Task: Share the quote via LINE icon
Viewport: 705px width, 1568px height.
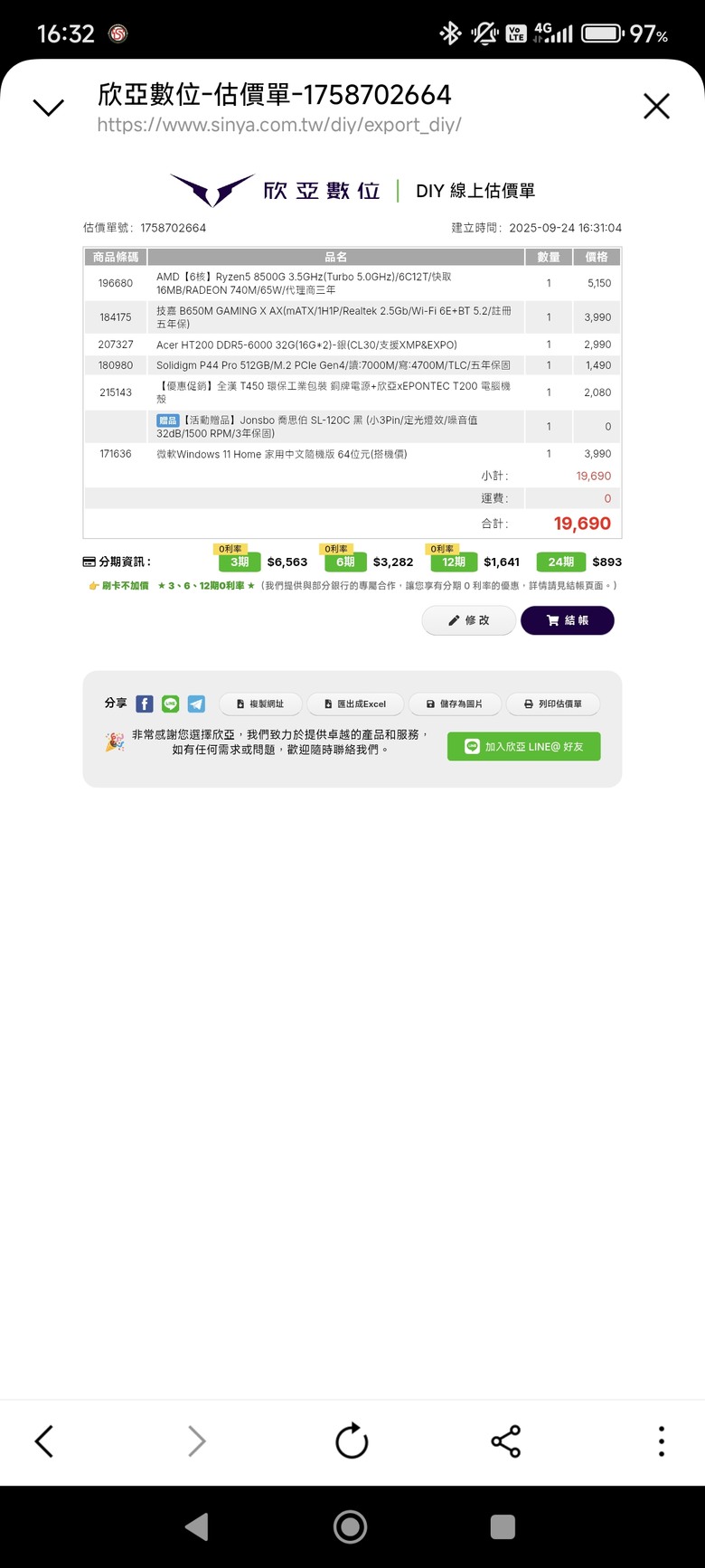Action: point(170,704)
